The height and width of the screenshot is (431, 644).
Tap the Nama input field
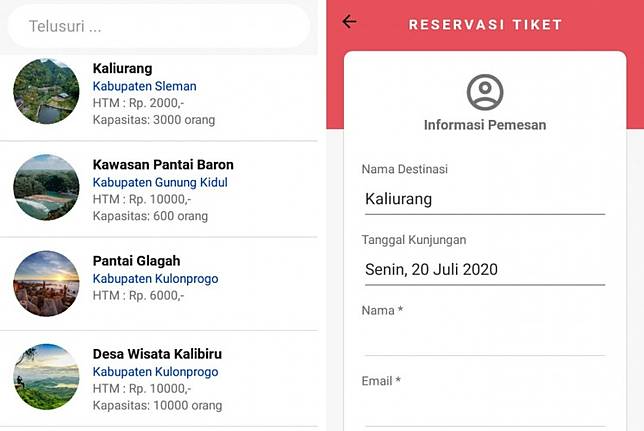click(484, 340)
